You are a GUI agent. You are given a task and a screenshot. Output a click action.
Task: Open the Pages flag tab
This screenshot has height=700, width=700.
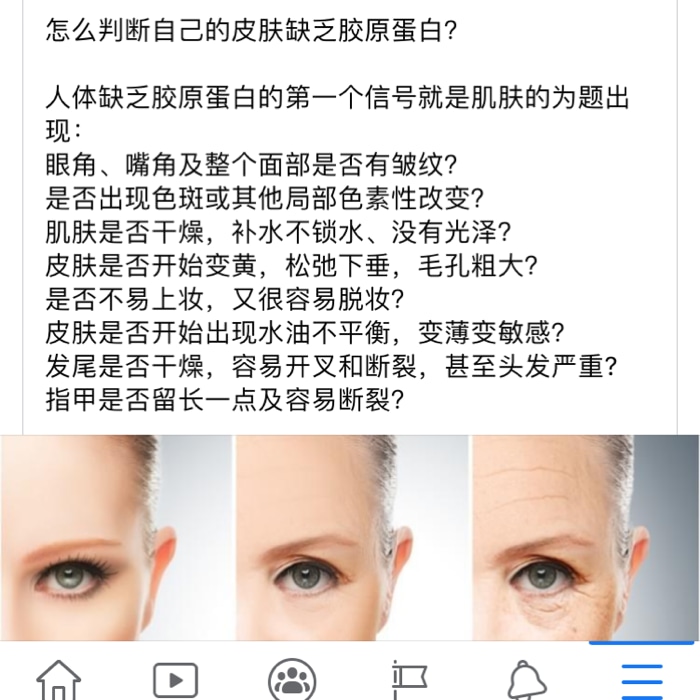click(x=409, y=680)
